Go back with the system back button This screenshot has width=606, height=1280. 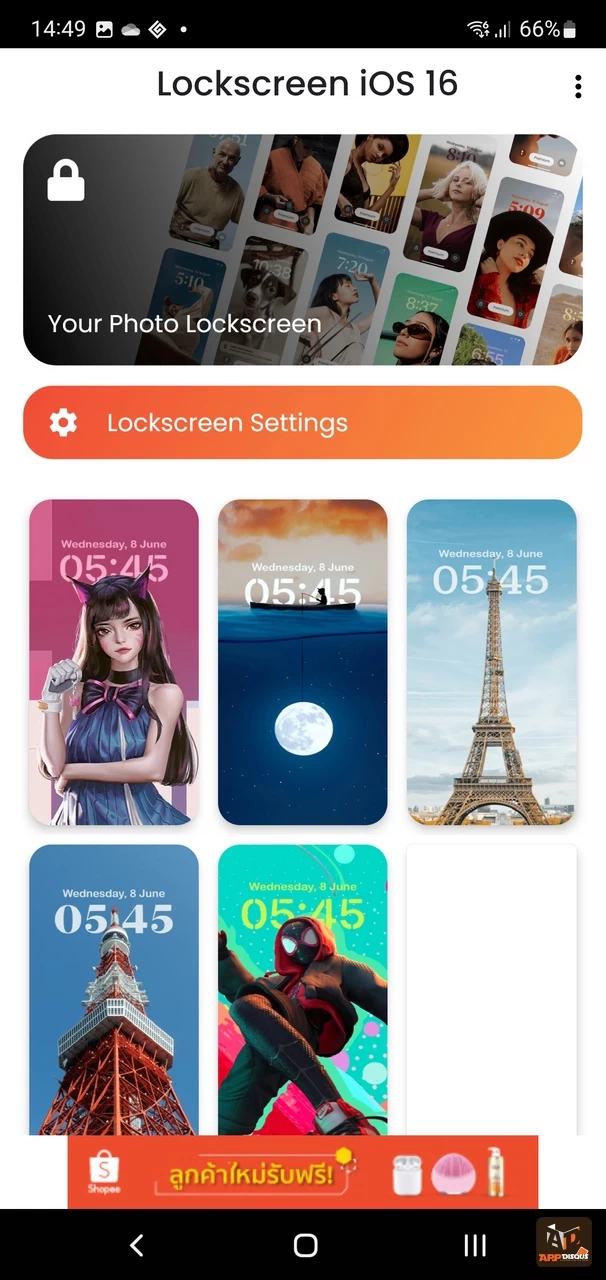click(x=137, y=1245)
